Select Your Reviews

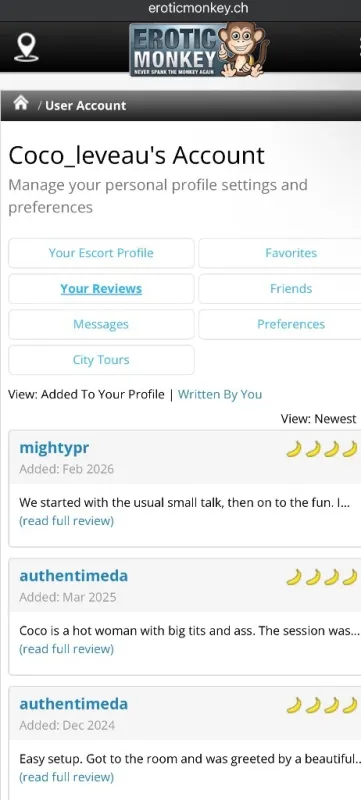pyautogui.click(x=101, y=289)
